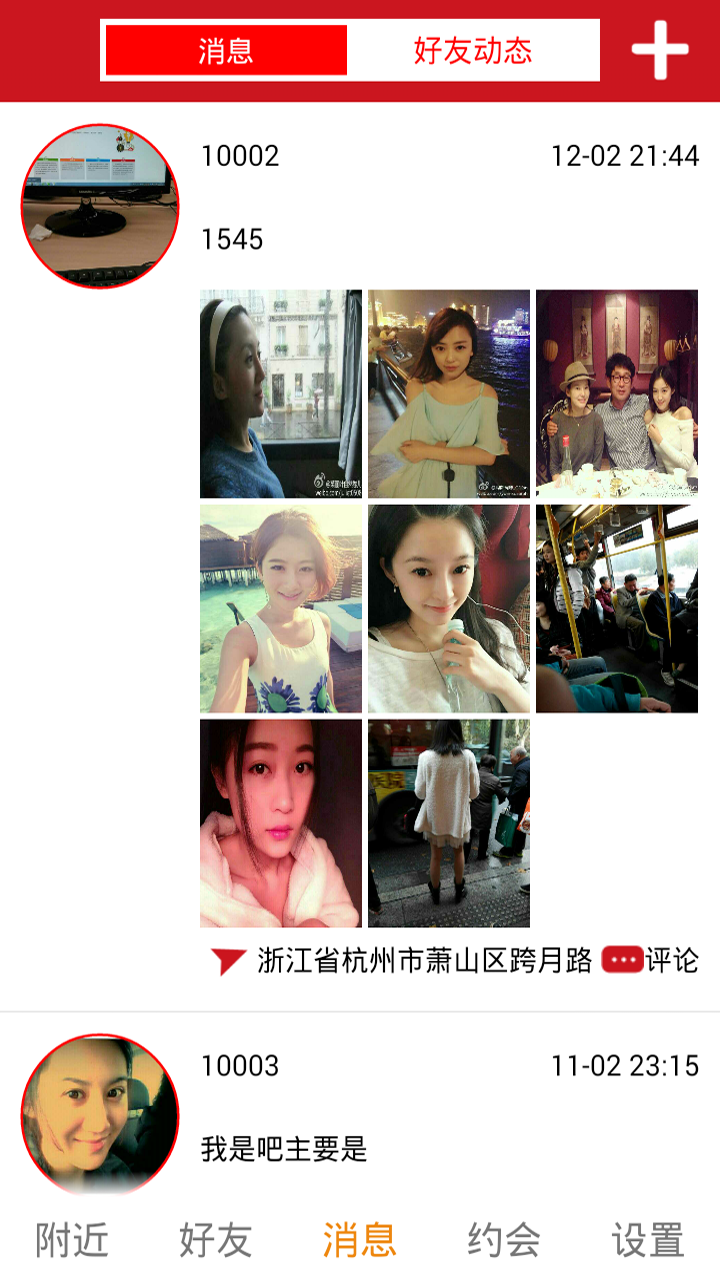Go to the 附近 tab

(72, 1240)
